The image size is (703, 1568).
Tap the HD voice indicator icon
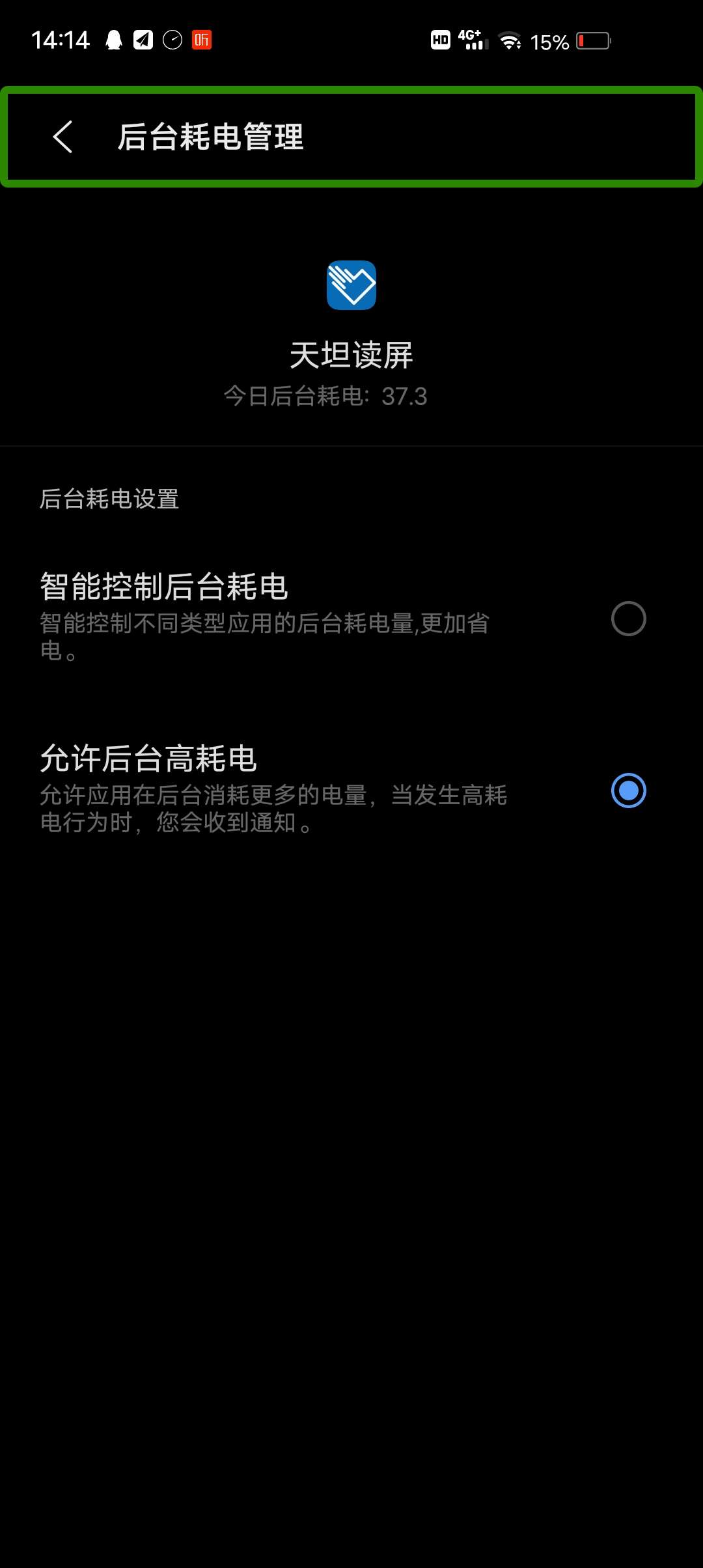click(440, 39)
